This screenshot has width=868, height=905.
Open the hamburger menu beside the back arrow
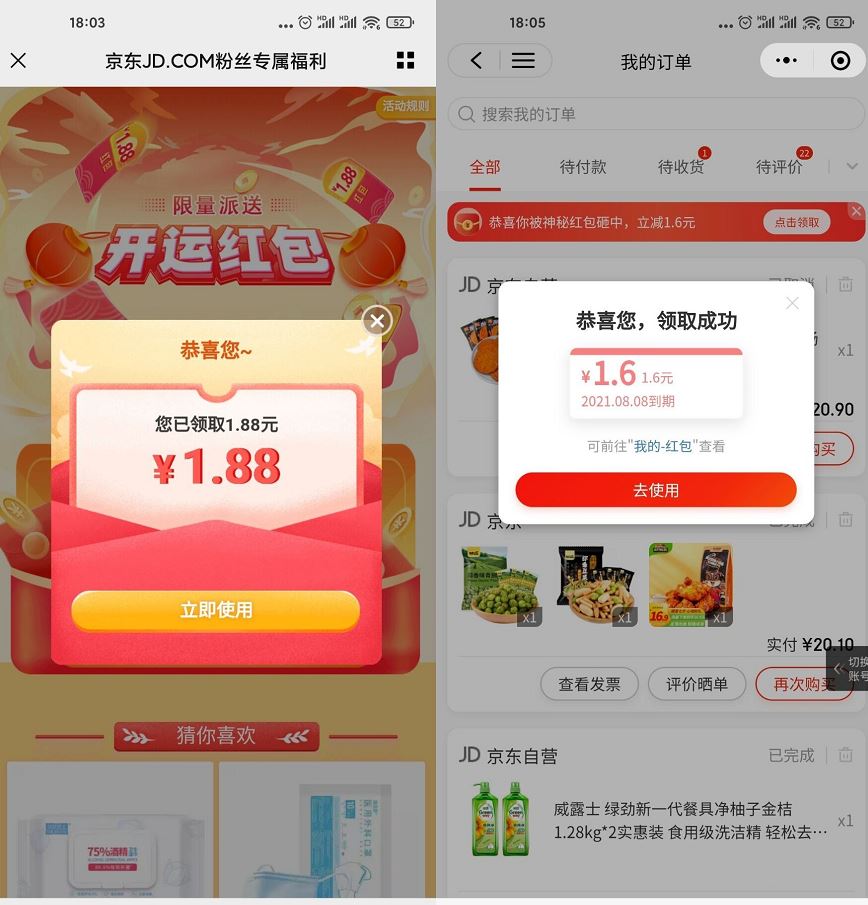pos(523,61)
